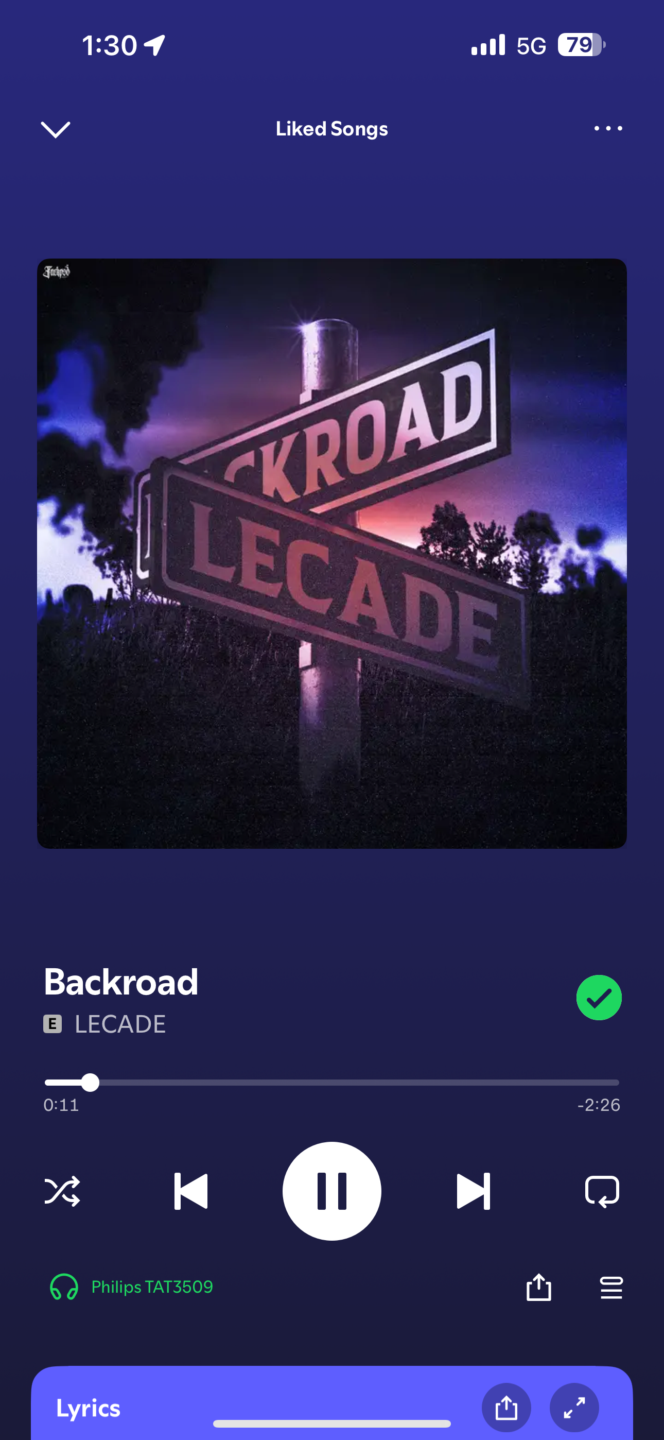Toggle shuffle mode
664x1440 pixels.
(62, 1192)
